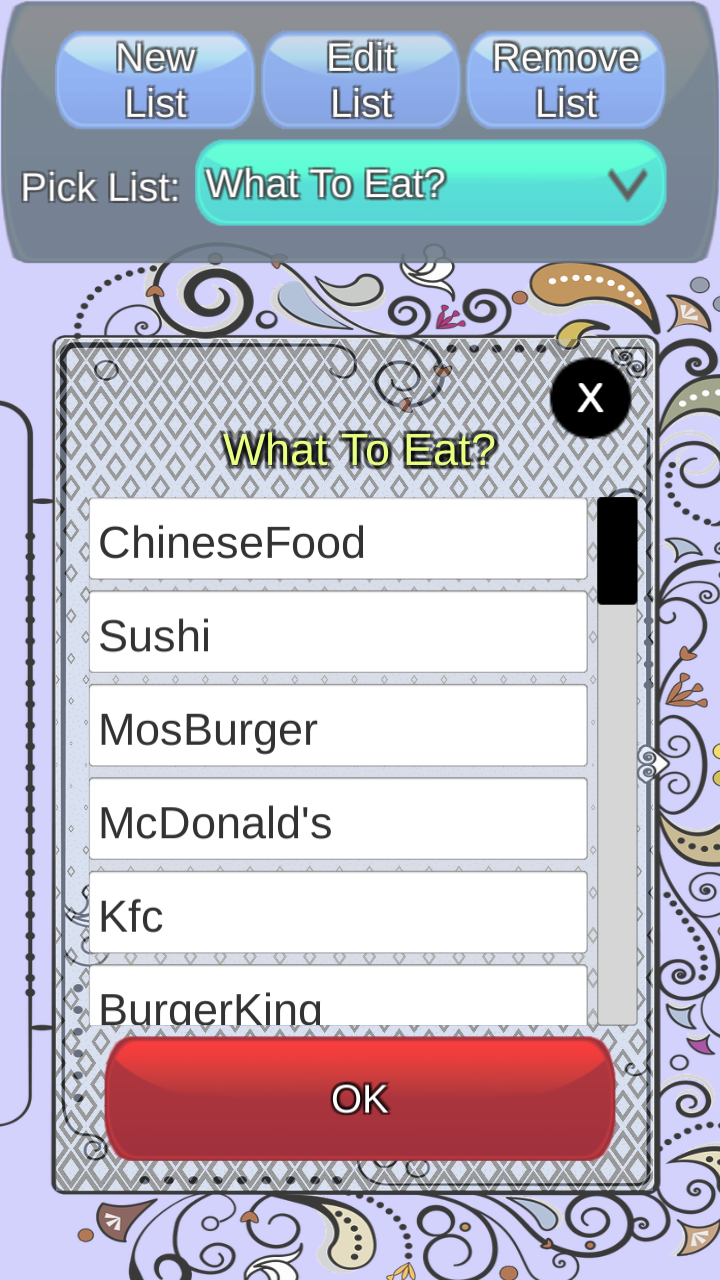This screenshot has height=1280, width=720.
Task: Tap the list scrollbar handle
Action: pos(617,551)
